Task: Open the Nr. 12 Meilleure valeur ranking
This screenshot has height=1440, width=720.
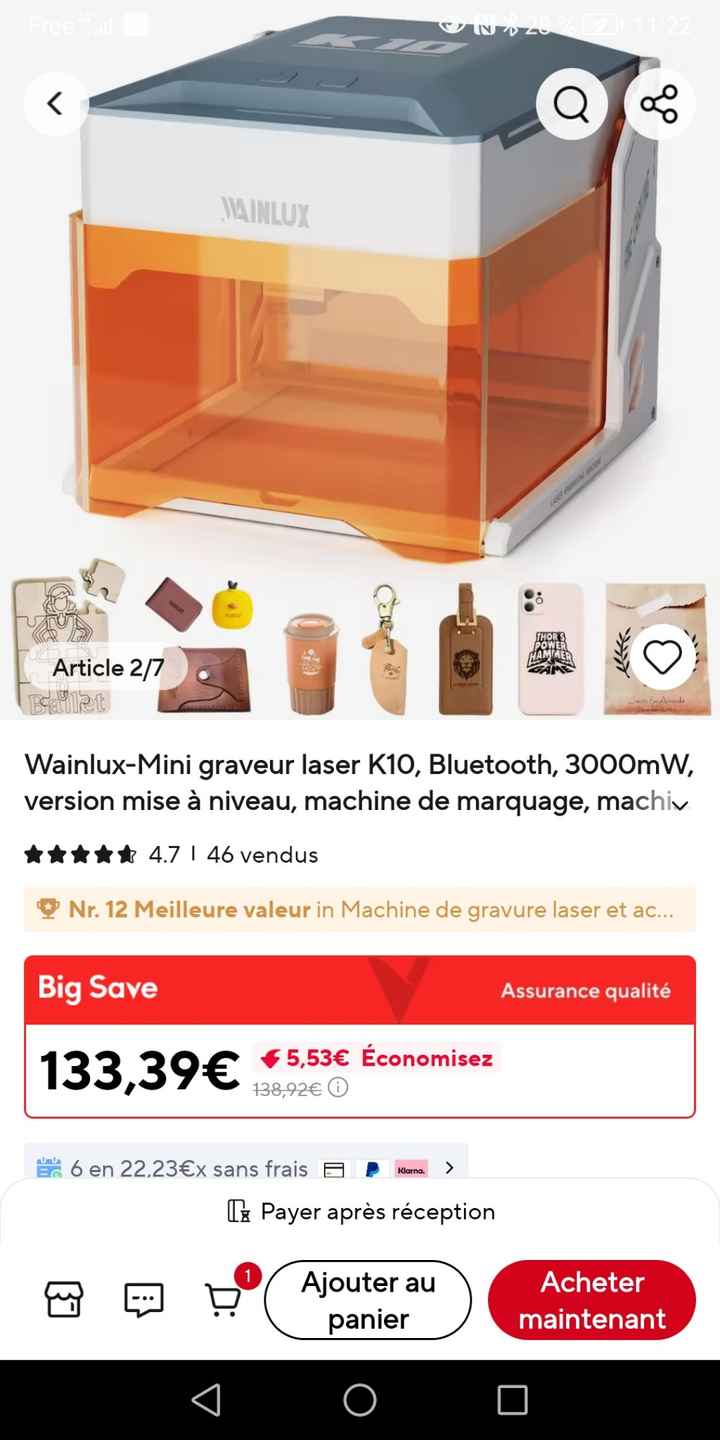Action: pyautogui.click(x=360, y=910)
